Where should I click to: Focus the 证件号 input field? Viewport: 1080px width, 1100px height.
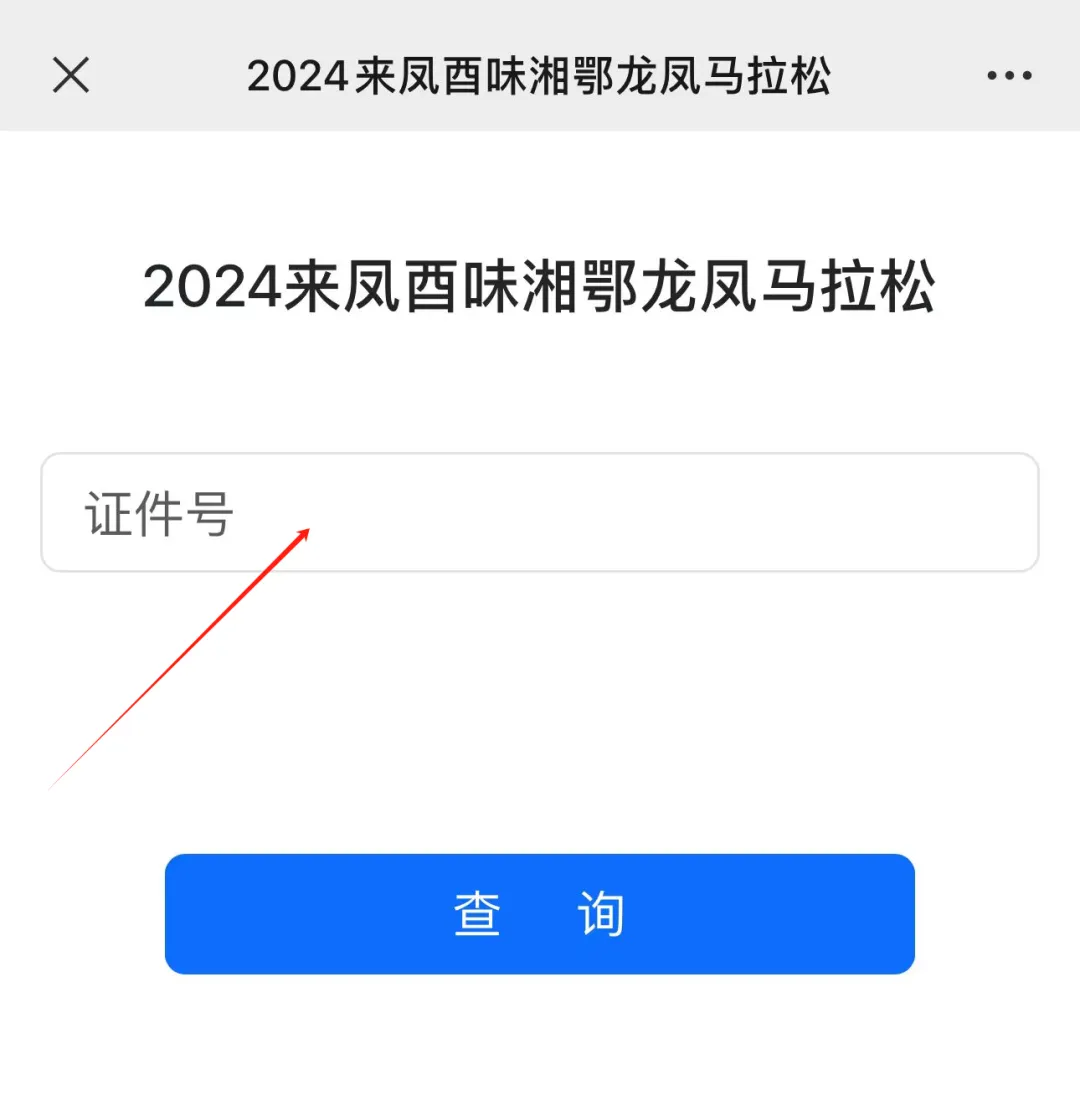coord(540,513)
